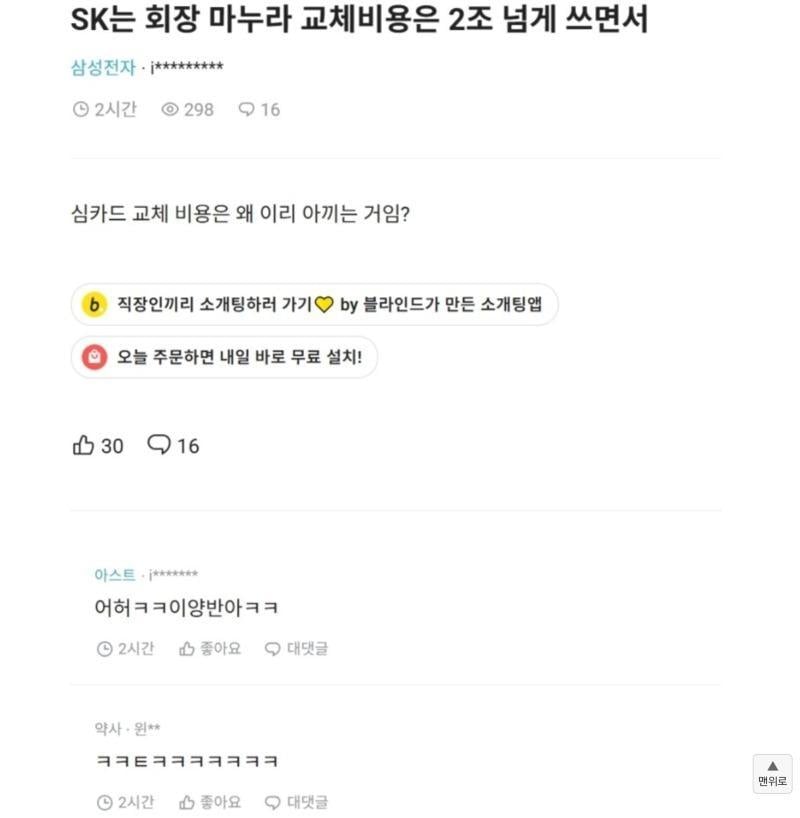Open the 직장인끼리 소개팅하러 가기 banner
This screenshot has height=818, width=800.
314,305
